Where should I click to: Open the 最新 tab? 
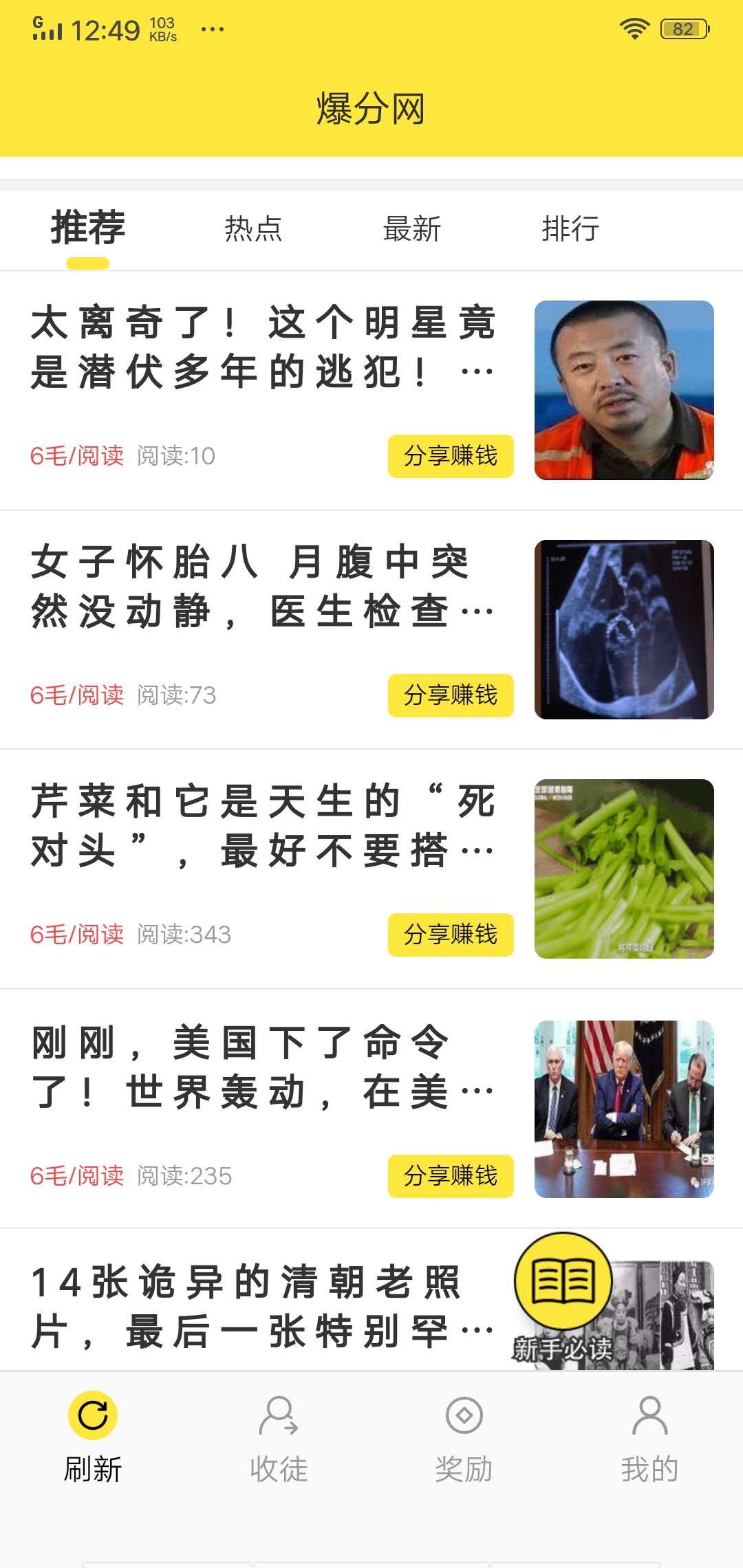[411, 229]
